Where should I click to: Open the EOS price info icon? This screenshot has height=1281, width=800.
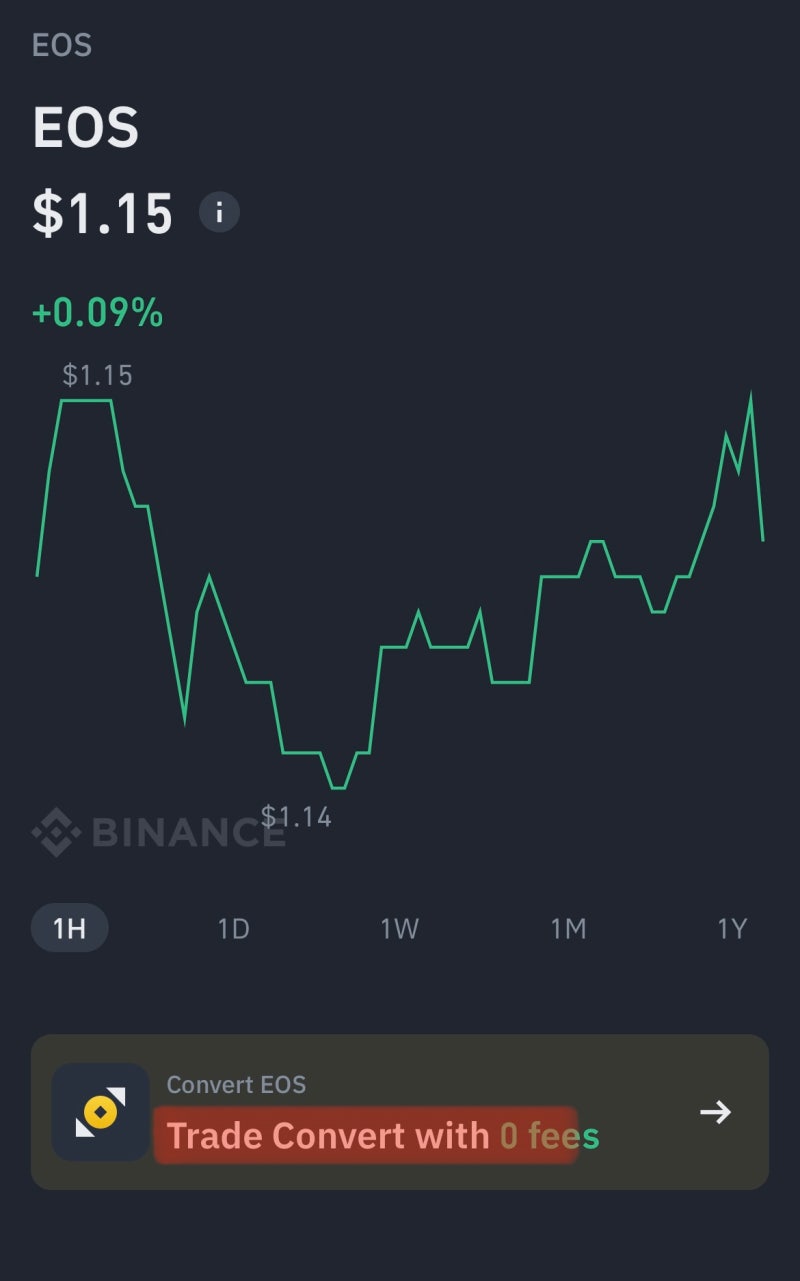point(219,212)
